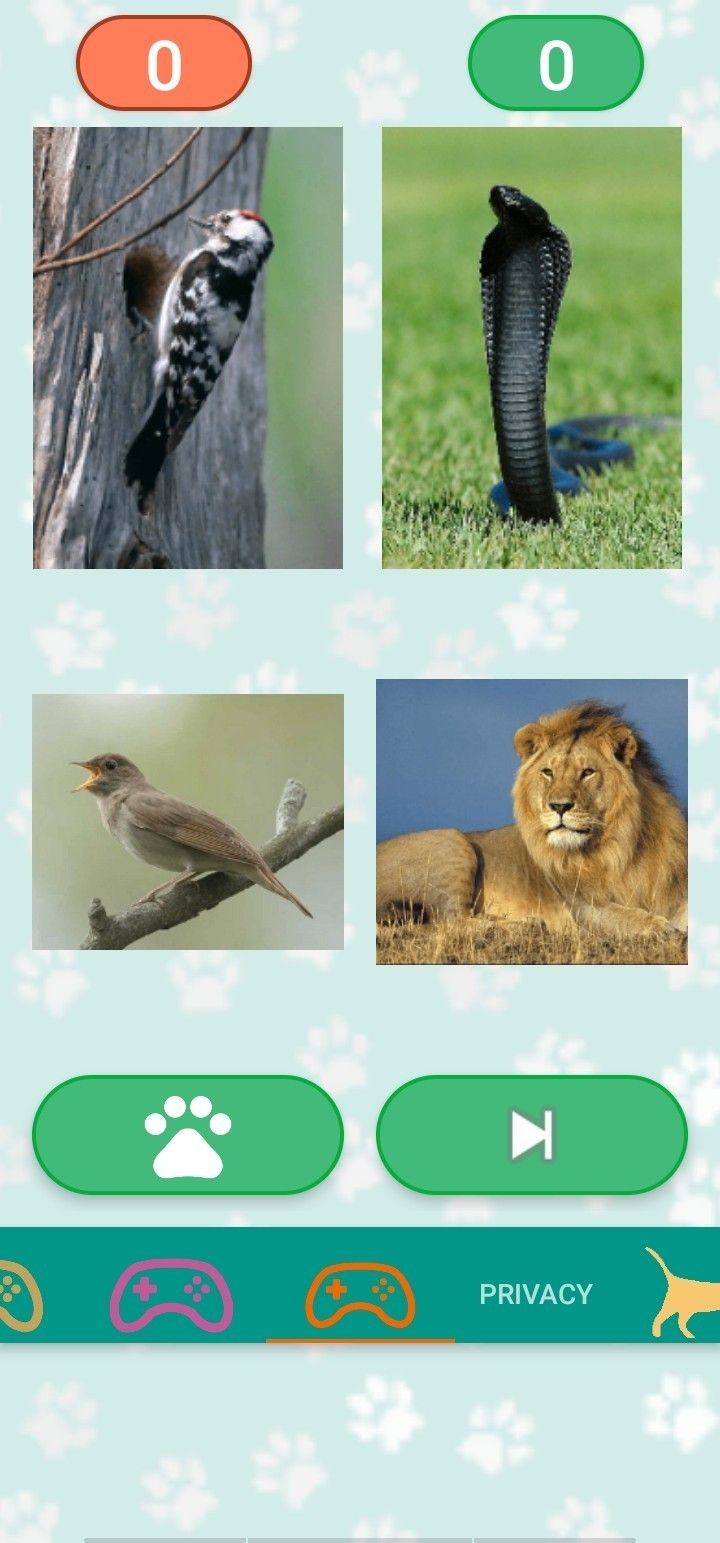This screenshot has height=1543, width=720.
Task: Tap the skip-to-next icon
Action: (533, 1135)
